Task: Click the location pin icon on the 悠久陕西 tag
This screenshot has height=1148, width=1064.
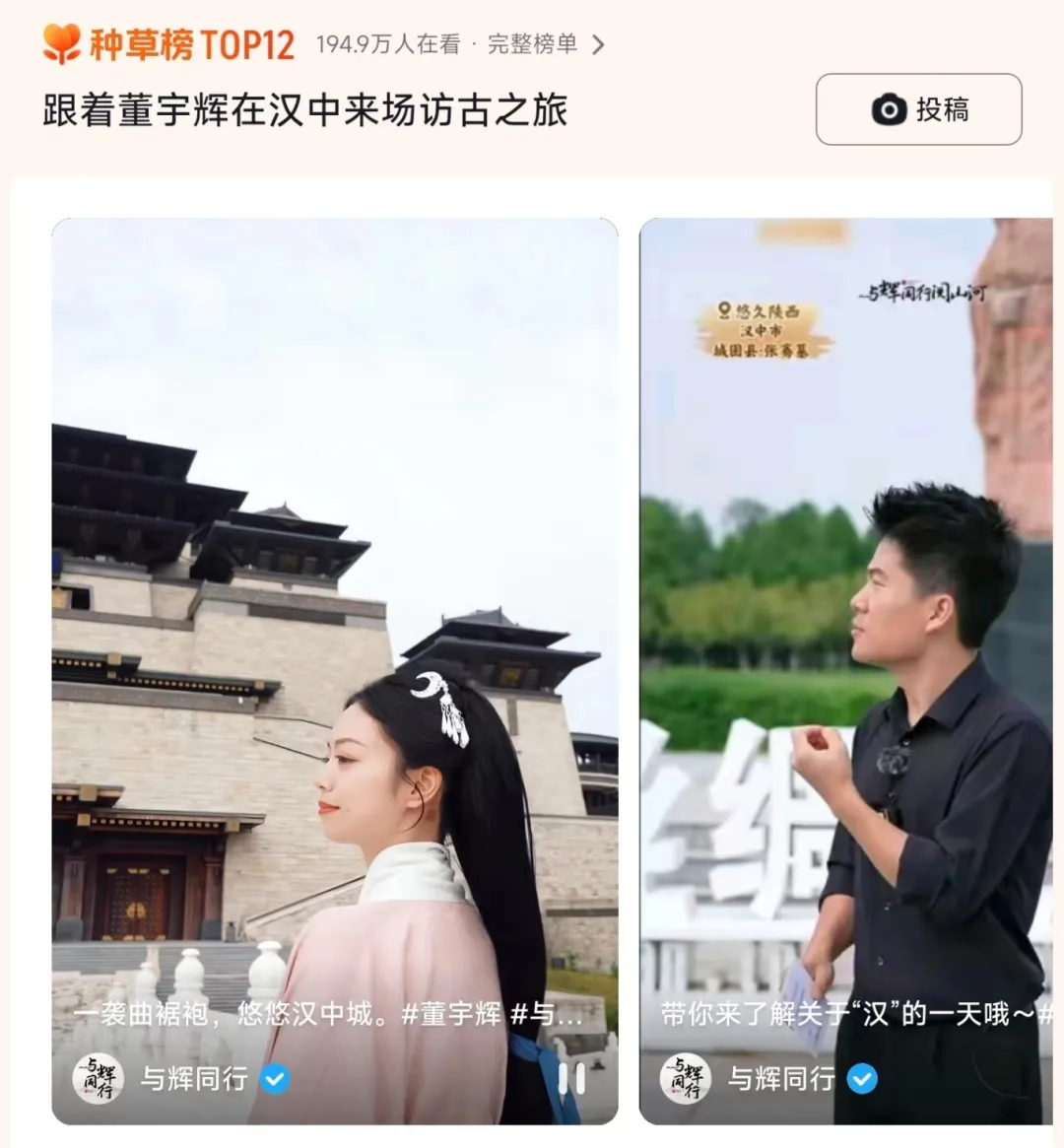Action: tap(723, 309)
